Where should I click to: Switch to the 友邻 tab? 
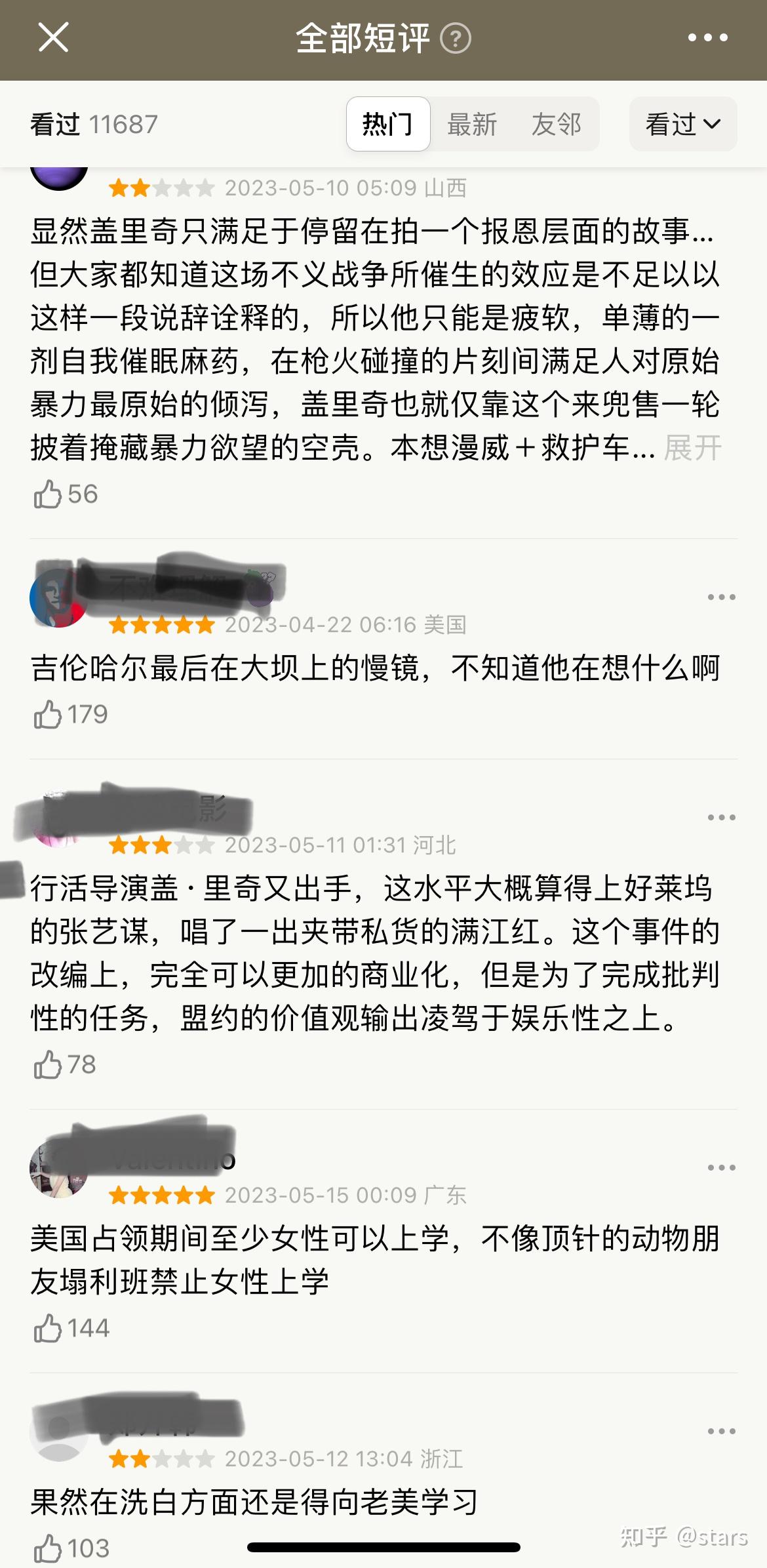tap(556, 124)
